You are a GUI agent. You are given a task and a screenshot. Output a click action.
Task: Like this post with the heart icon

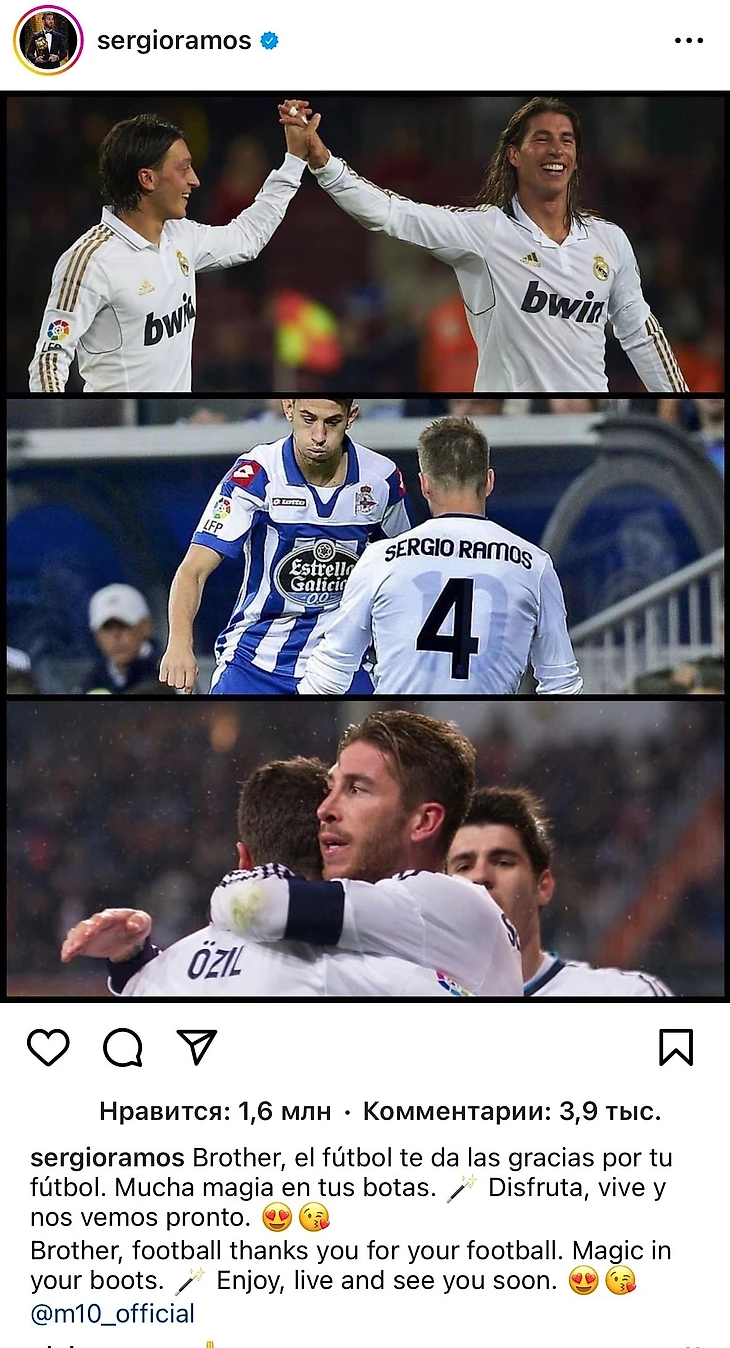pyautogui.click(x=48, y=1047)
